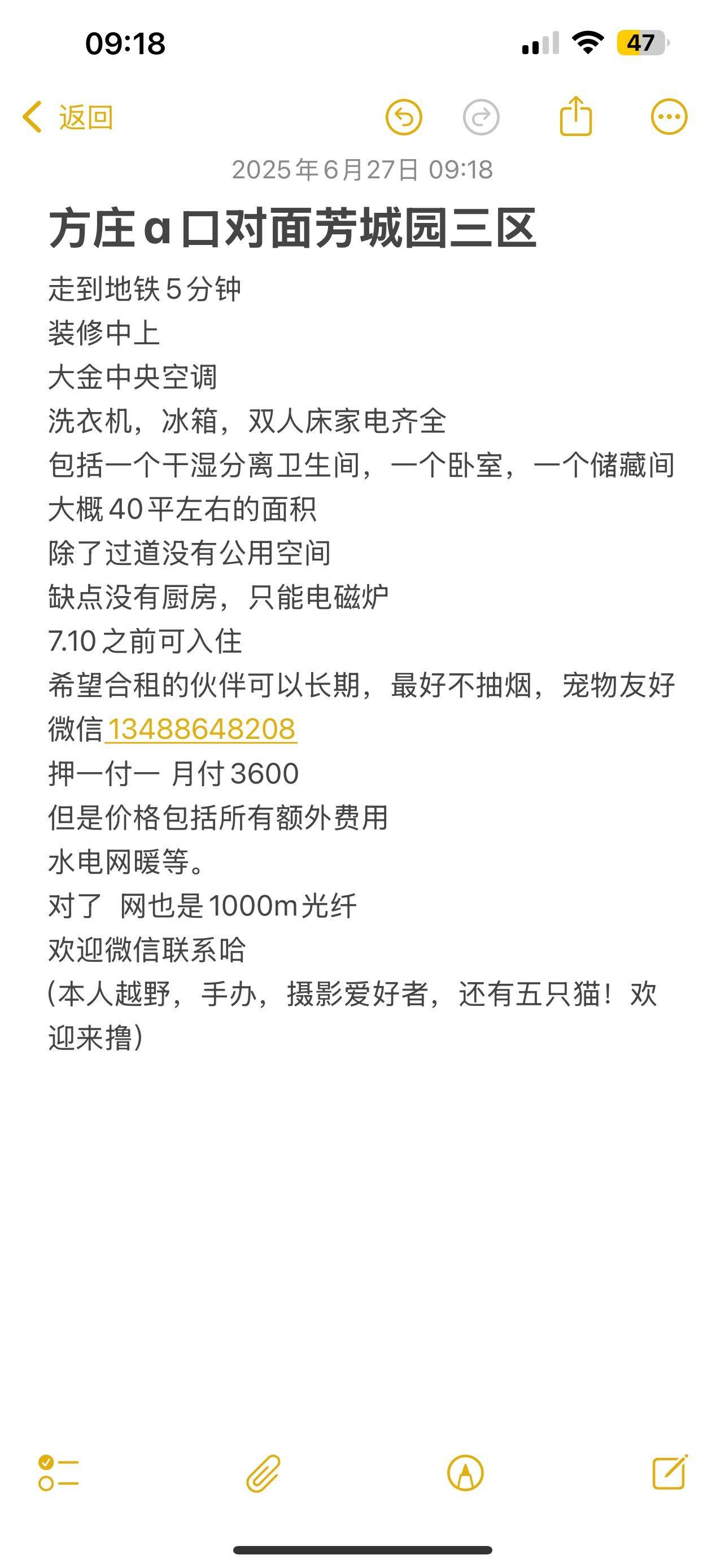The image size is (725, 1568).
Task: Attach a file with the paperclip
Action: [x=263, y=1473]
